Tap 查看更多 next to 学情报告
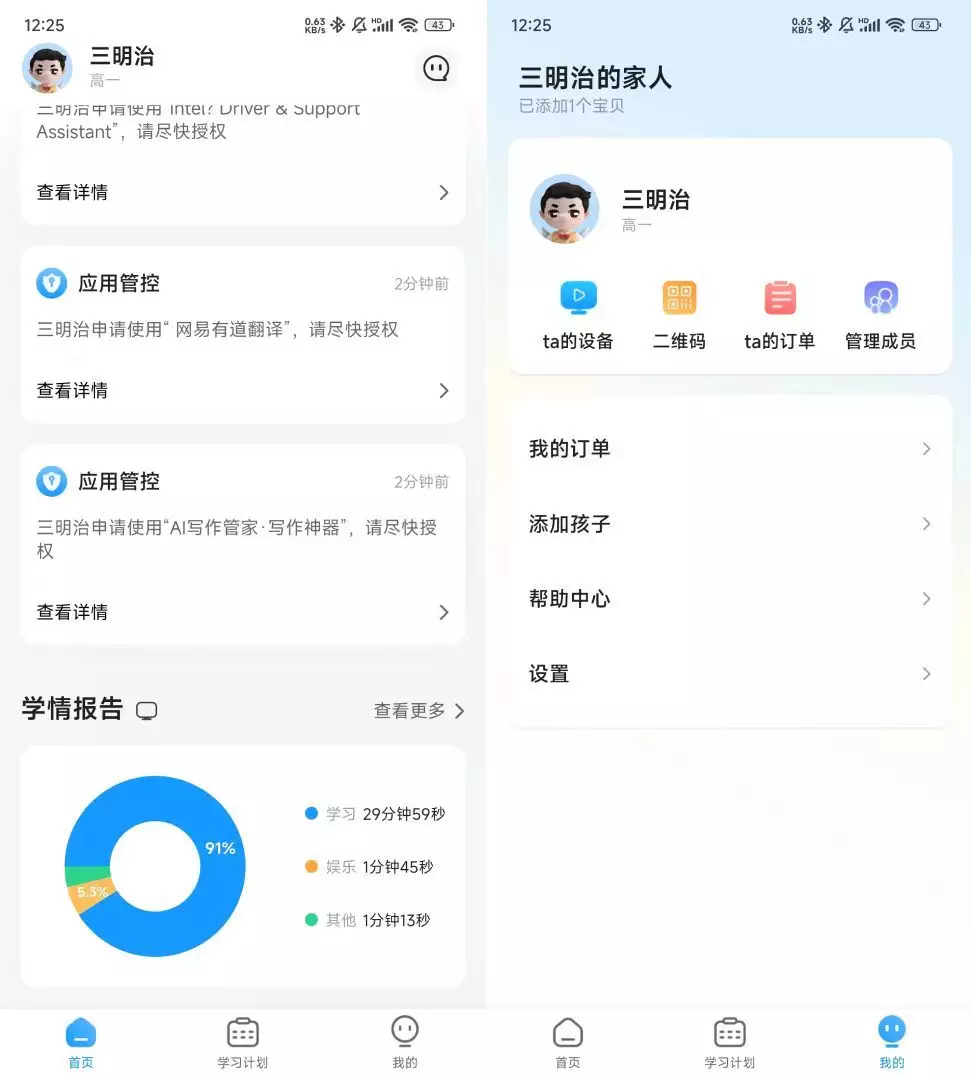 click(x=418, y=711)
